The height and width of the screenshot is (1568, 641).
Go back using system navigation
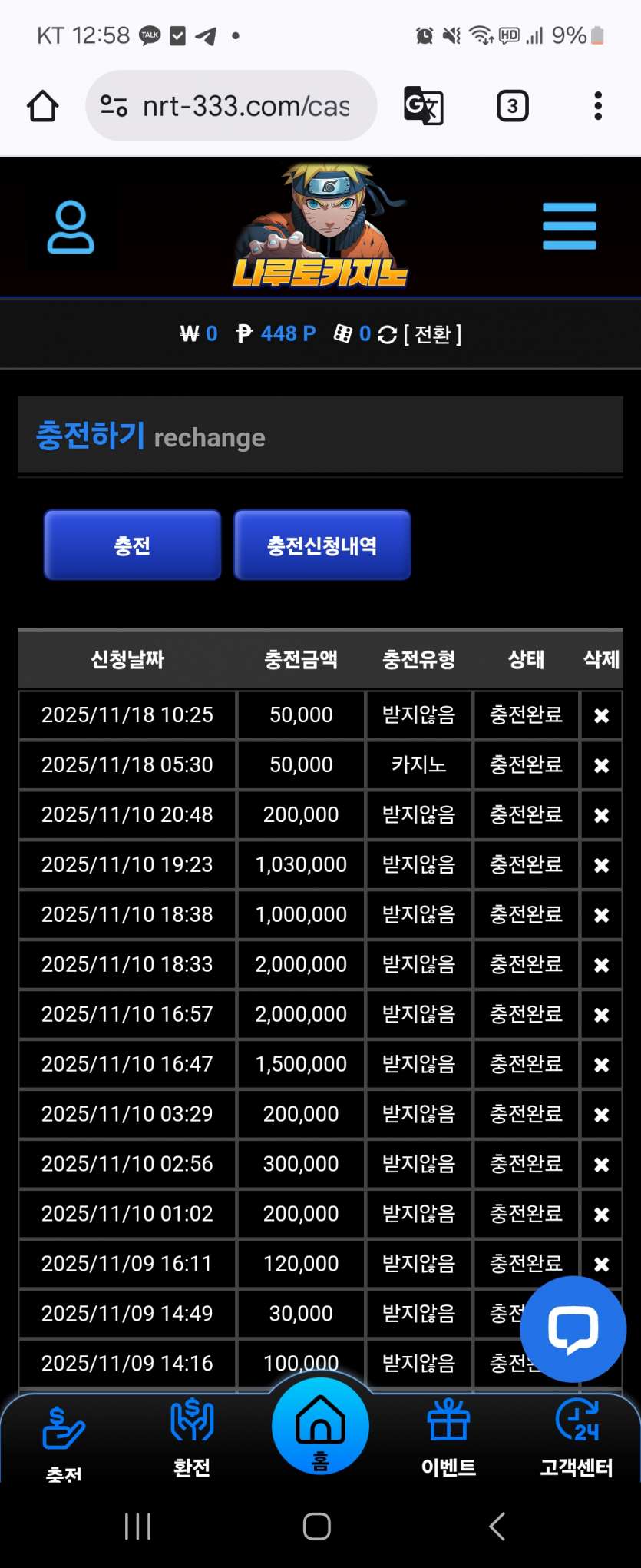[x=497, y=1526]
